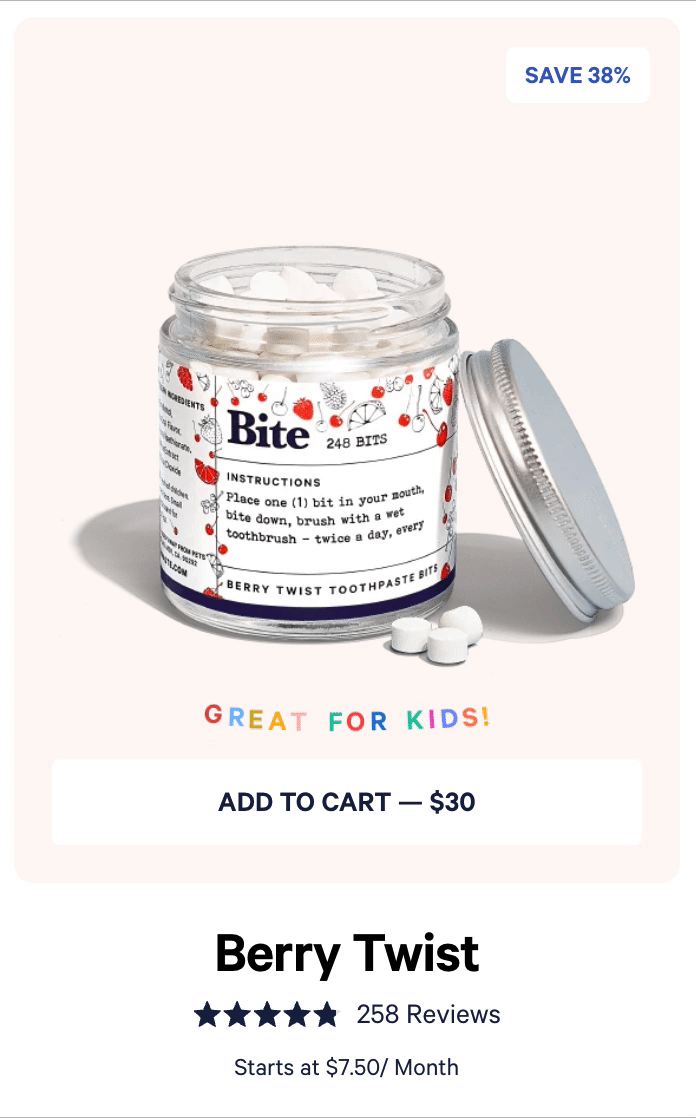Add Berry Twist to cart for $30

pyautogui.click(x=347, y=802)
